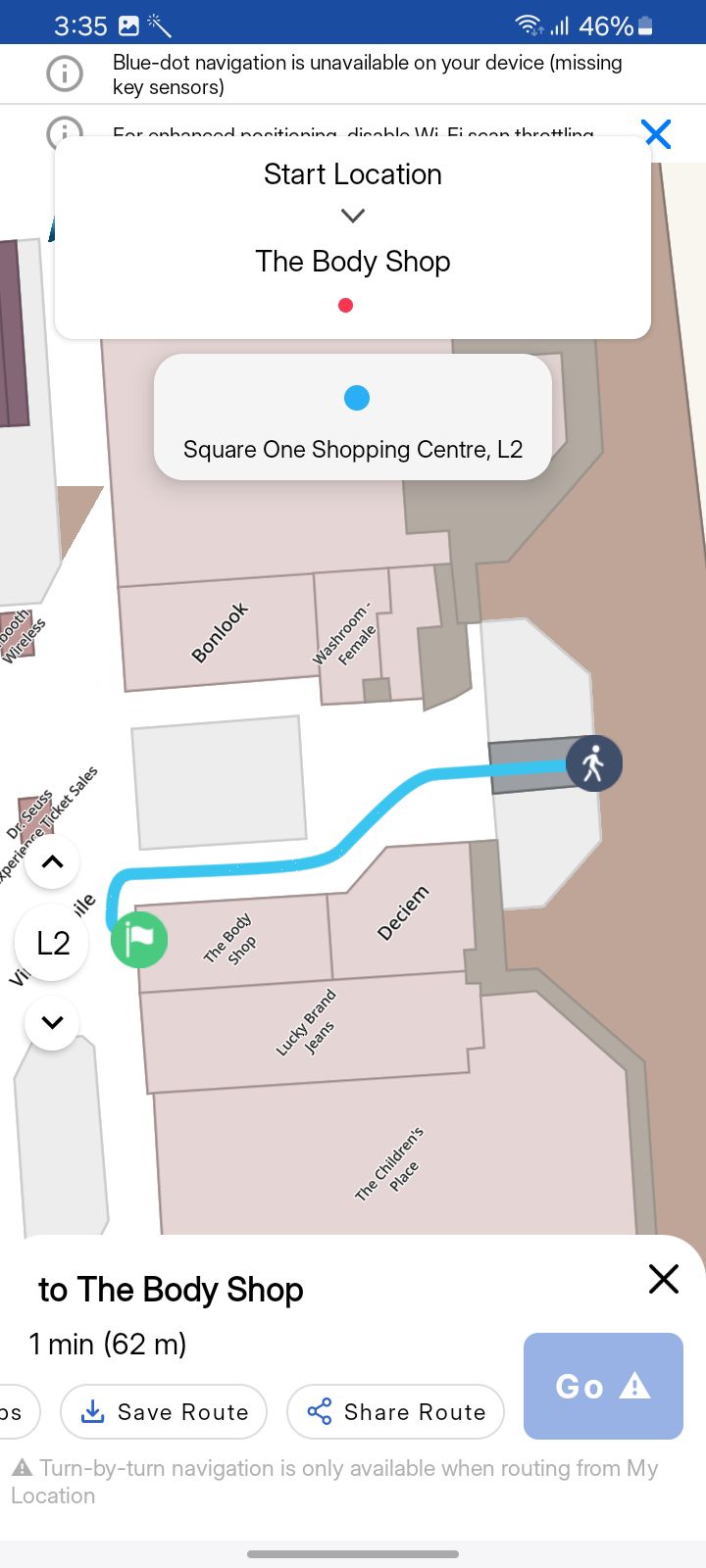Dismiss the info banner with the blue X
This screenshot has width=706, height=1568.
[x=656, y=133]
